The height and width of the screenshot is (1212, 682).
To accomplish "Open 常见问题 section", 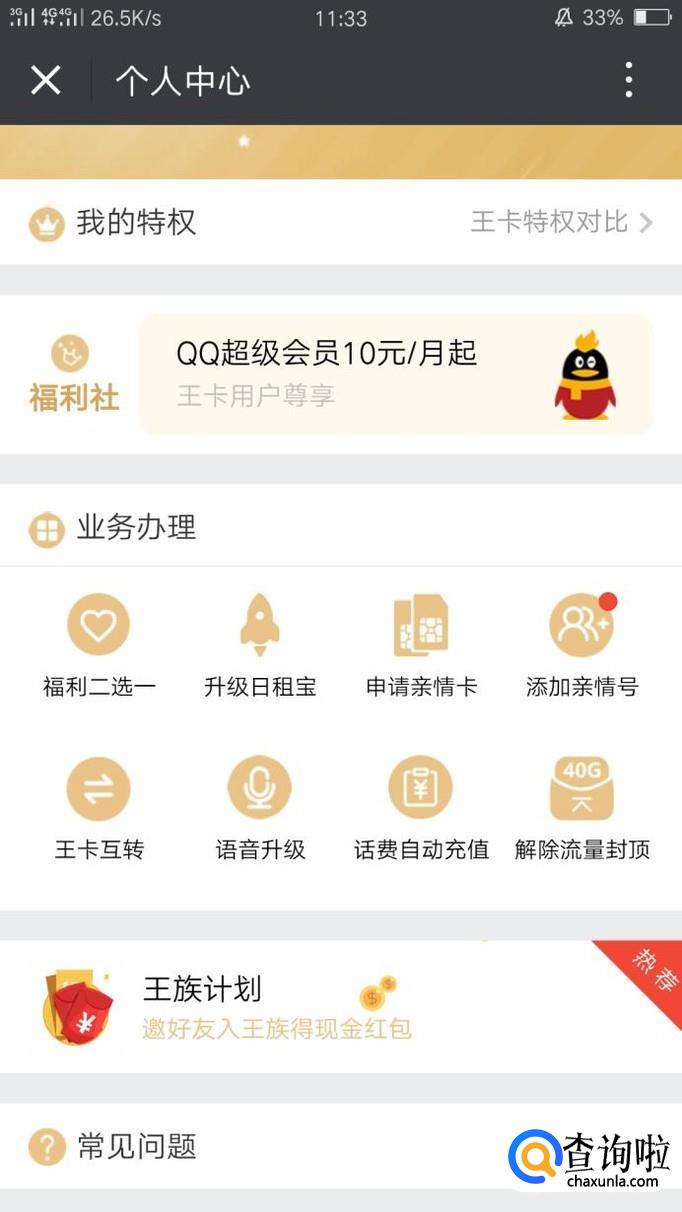I will coord(138,1146).
